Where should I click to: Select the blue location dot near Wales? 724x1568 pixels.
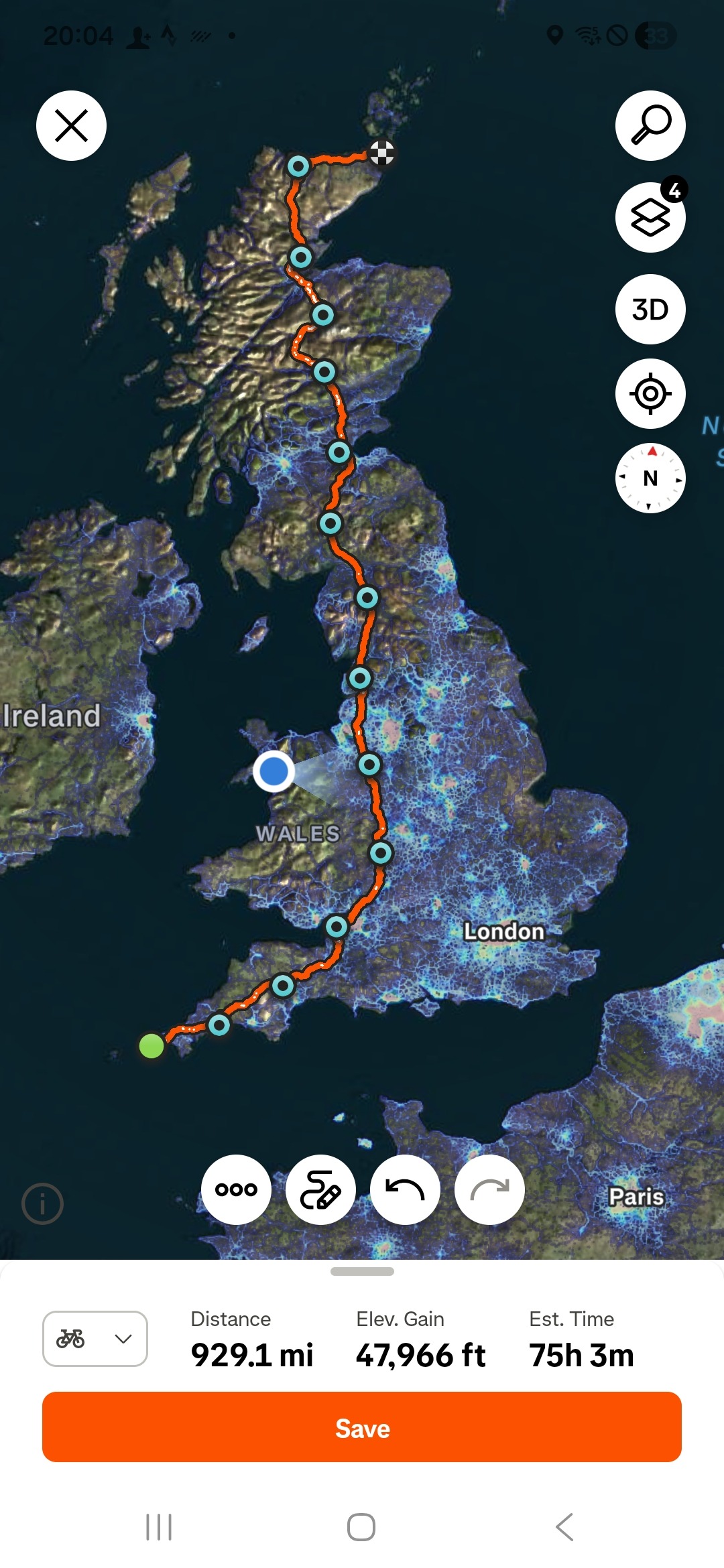click(x=274, y=772)
